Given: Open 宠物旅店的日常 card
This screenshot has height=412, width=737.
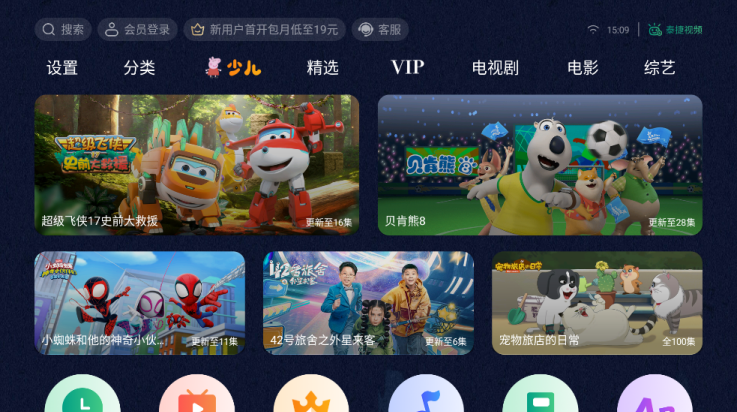Looking at the screenshot, I should (x=597, y=302).
